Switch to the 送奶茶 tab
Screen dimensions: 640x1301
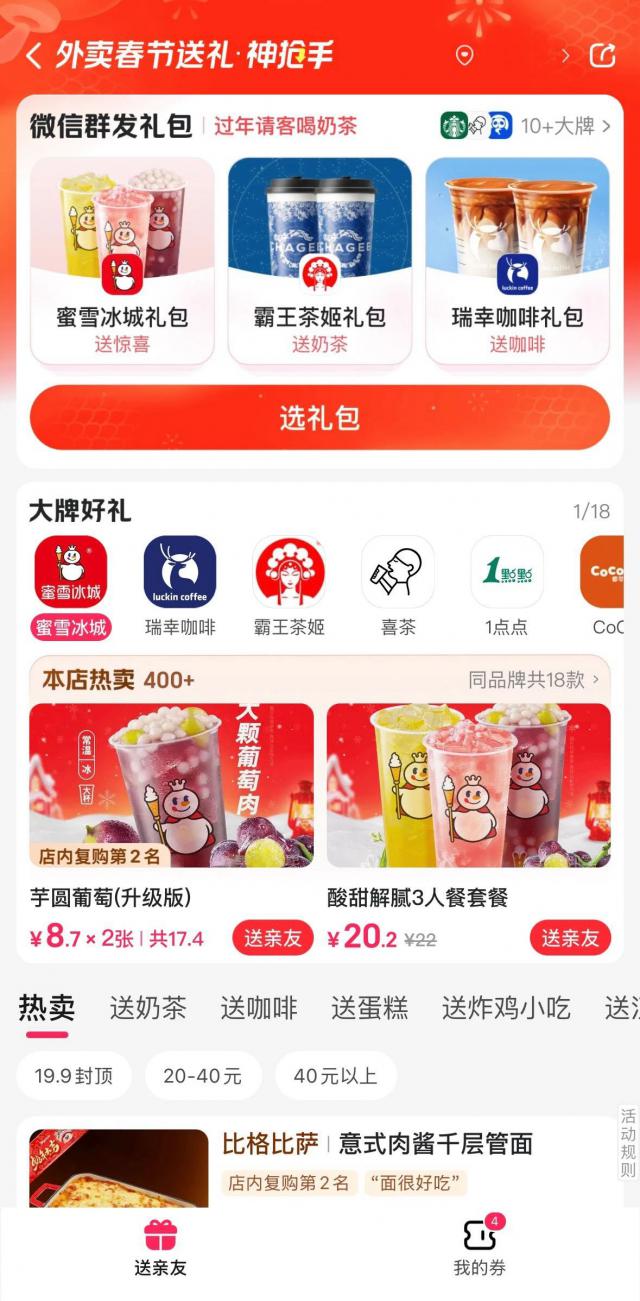pyautogui.click(x=148, y=1008)
